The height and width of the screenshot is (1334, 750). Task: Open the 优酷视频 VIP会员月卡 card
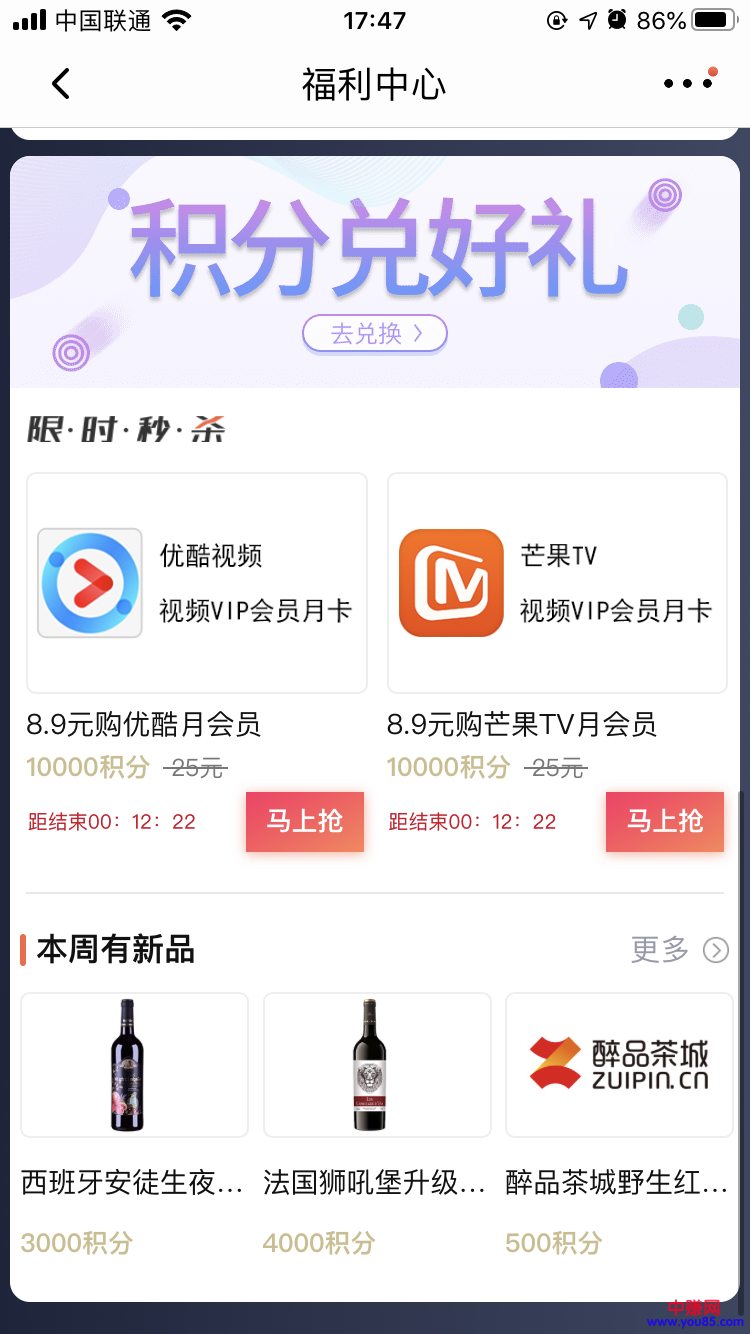tap(197, 583)
